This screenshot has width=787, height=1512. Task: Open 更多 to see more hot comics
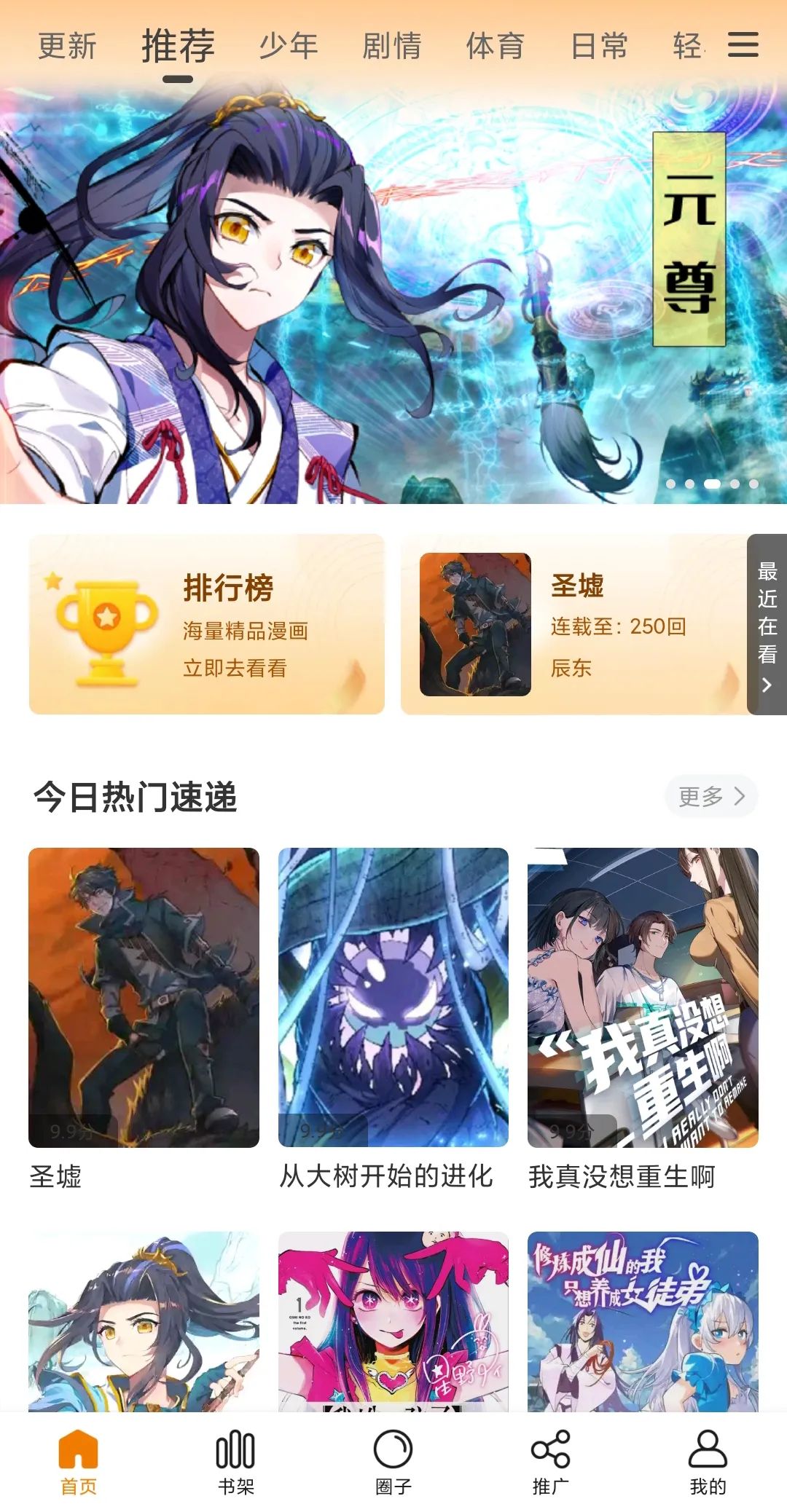pyautogui.click(x=710, y=797)
